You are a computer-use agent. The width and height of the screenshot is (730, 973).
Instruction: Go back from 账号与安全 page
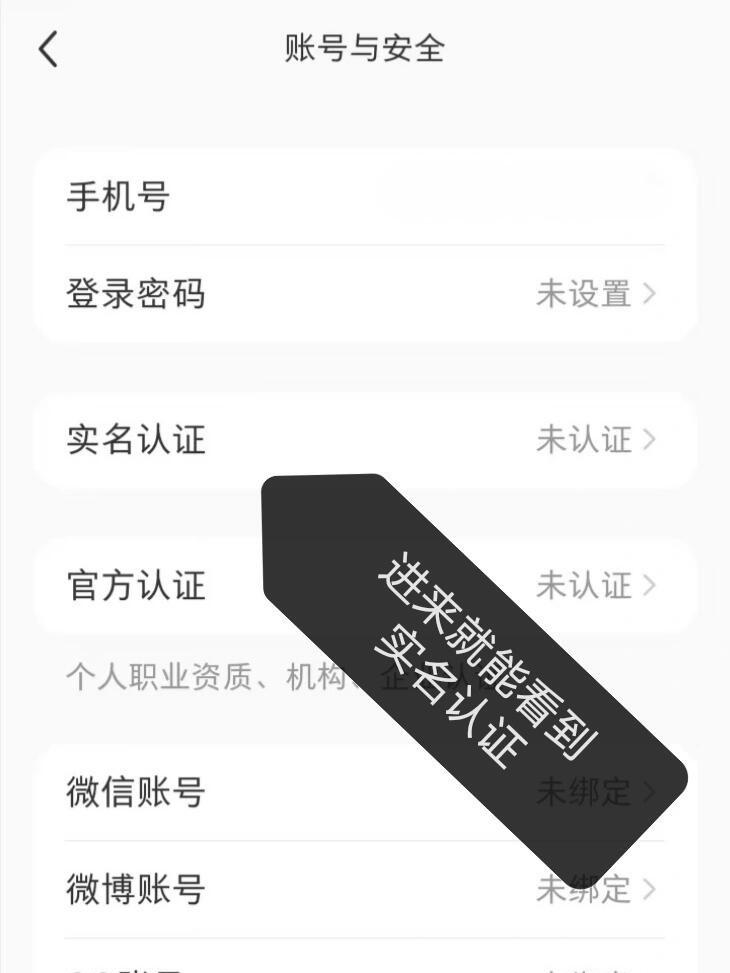click(48, 49)
